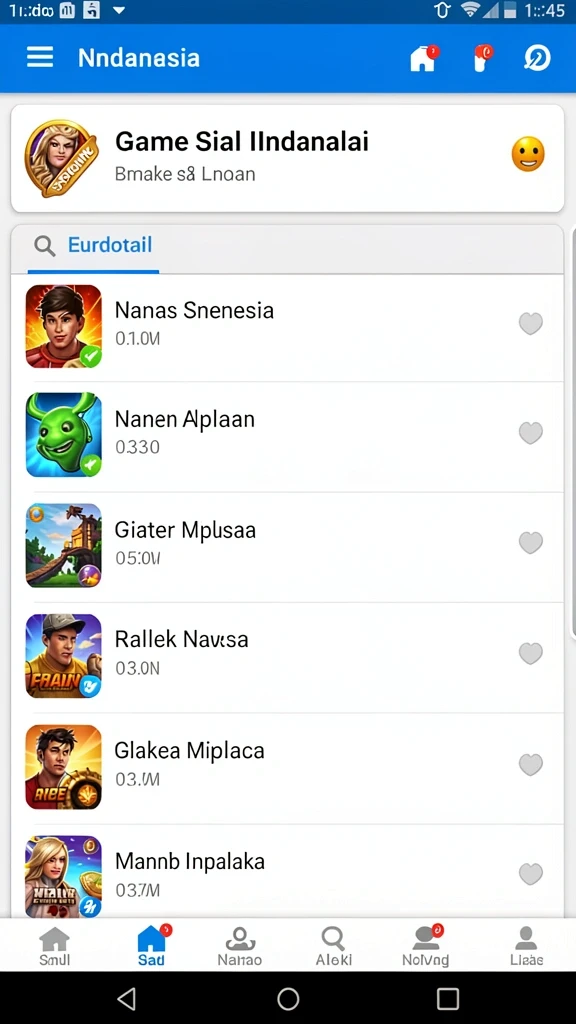Open the Glakea Miplaca entry
This screenshot has width=576, height=1024.
(287, 767)
